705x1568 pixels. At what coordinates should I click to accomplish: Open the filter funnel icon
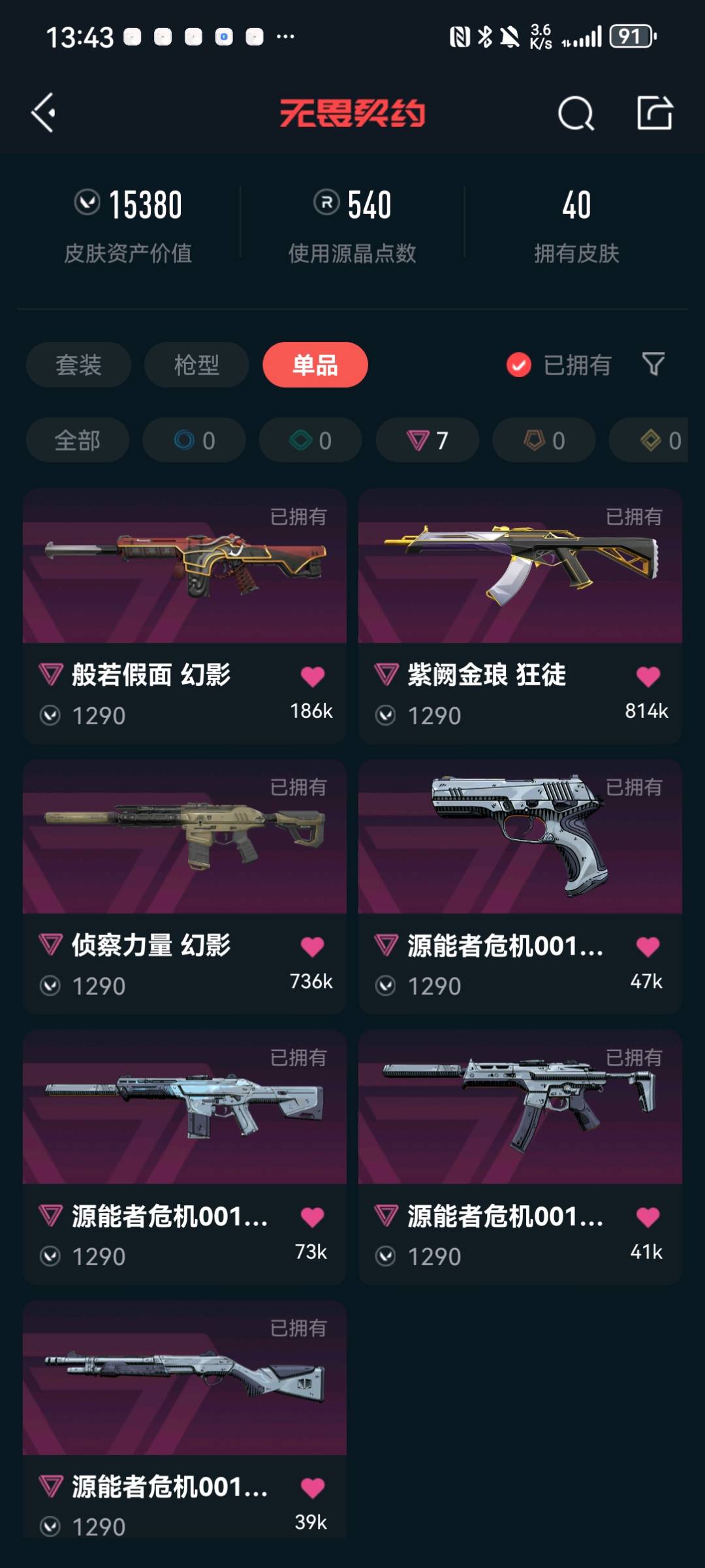pyautogui.click(x=653, y=364)
